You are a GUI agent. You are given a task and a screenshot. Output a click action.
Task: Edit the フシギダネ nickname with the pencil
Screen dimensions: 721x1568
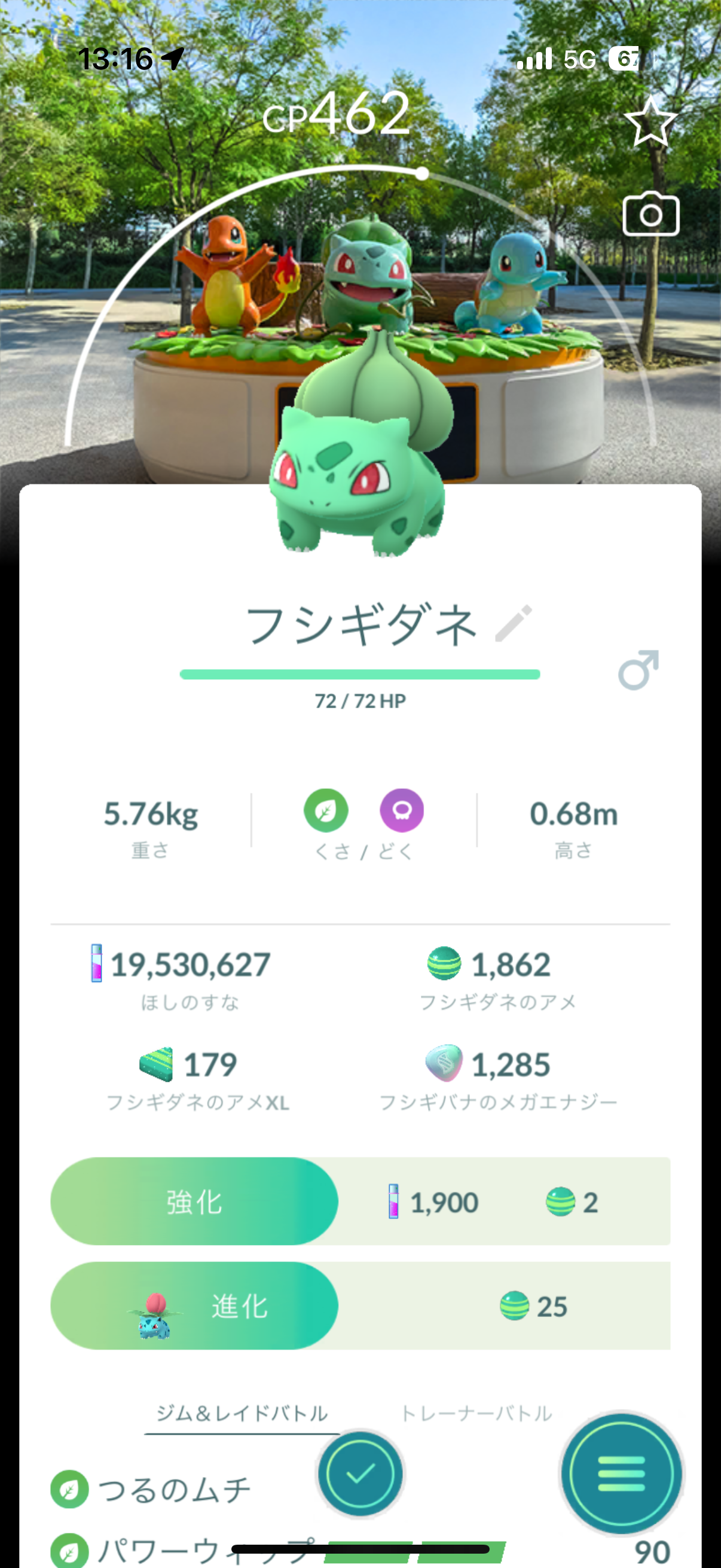(514, 623)
